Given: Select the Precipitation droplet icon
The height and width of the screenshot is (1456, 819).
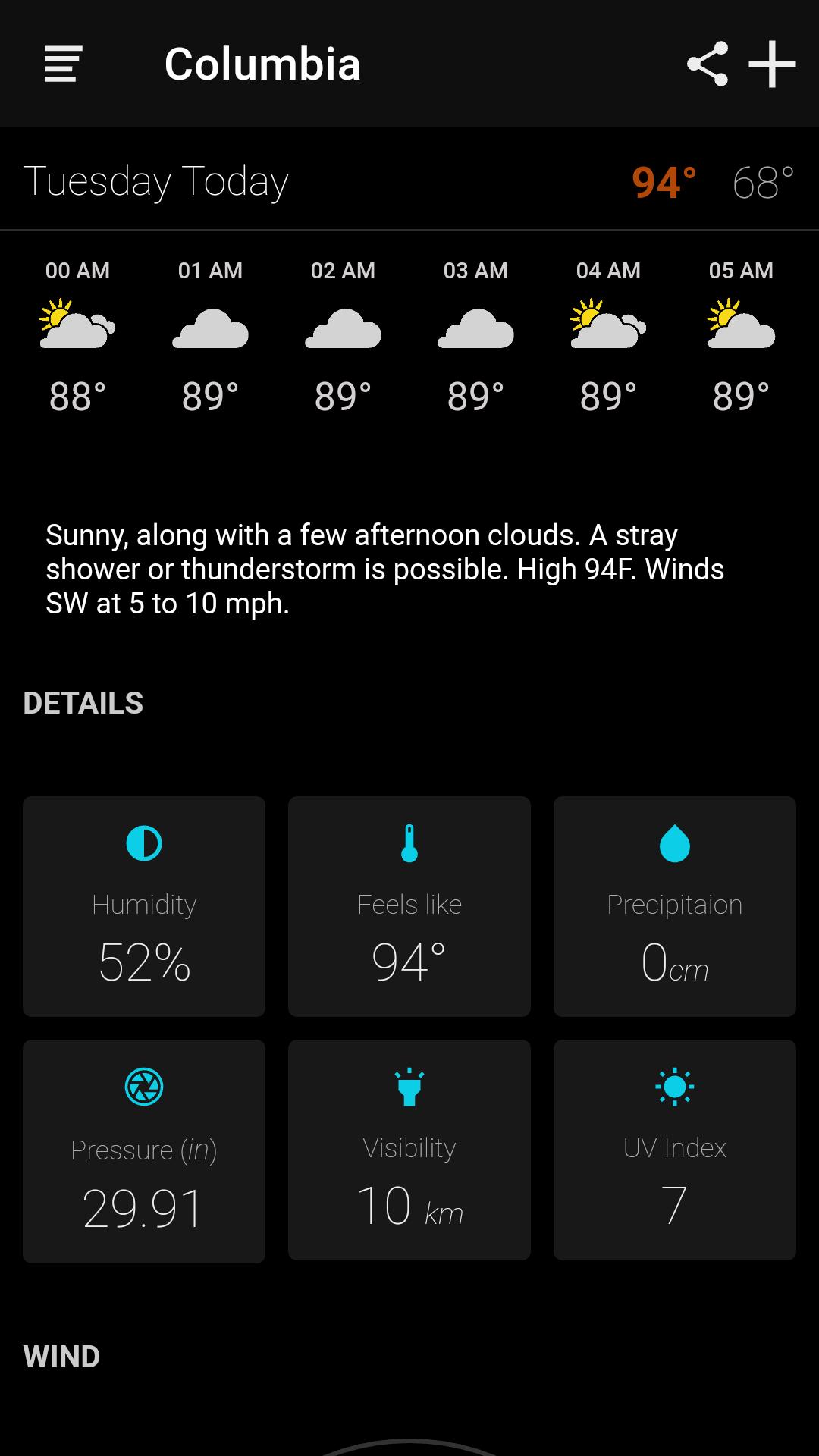Looking at the screenshot, I should [x=675, y=842].
